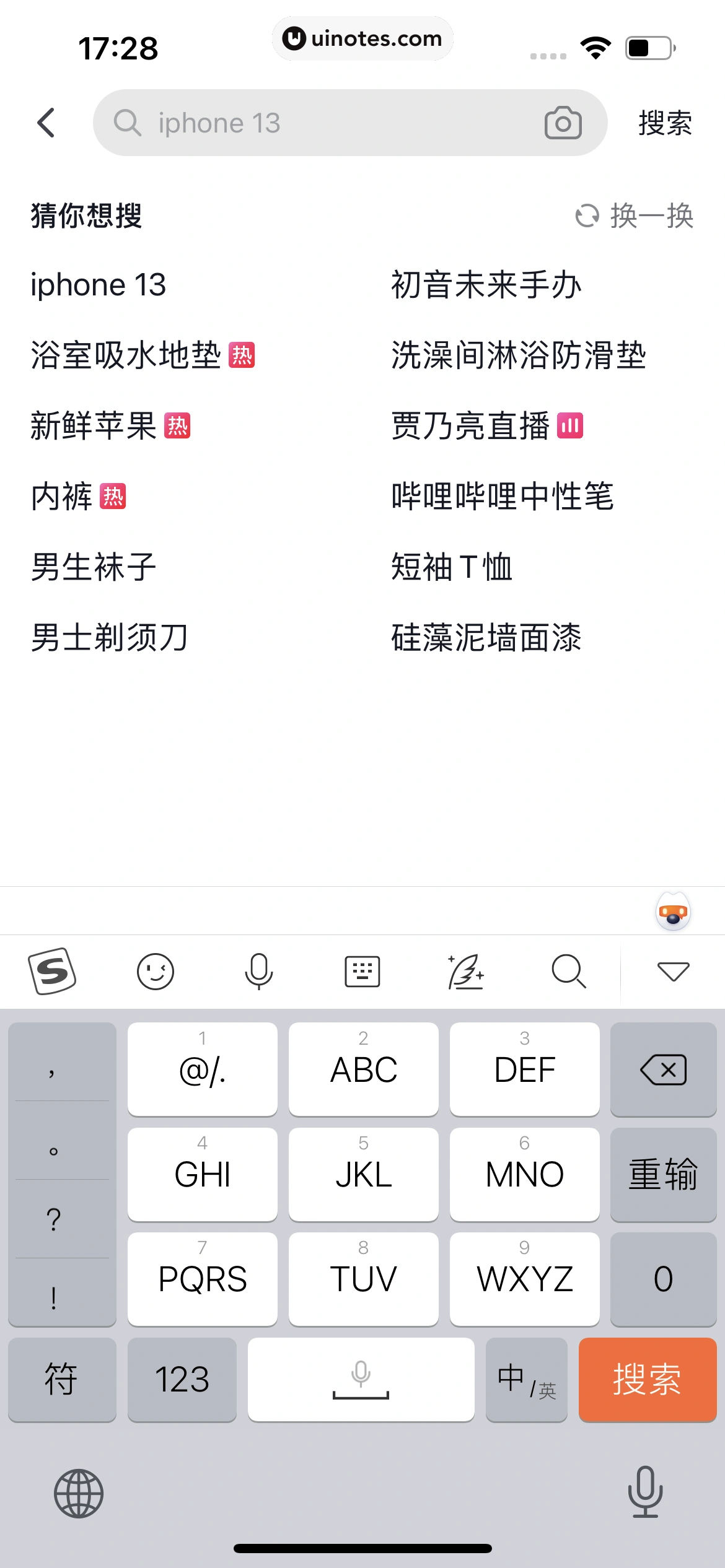Open keyboard search with the magnifier icon
This screenshot has width=725, height=1568.
[568, 971]
